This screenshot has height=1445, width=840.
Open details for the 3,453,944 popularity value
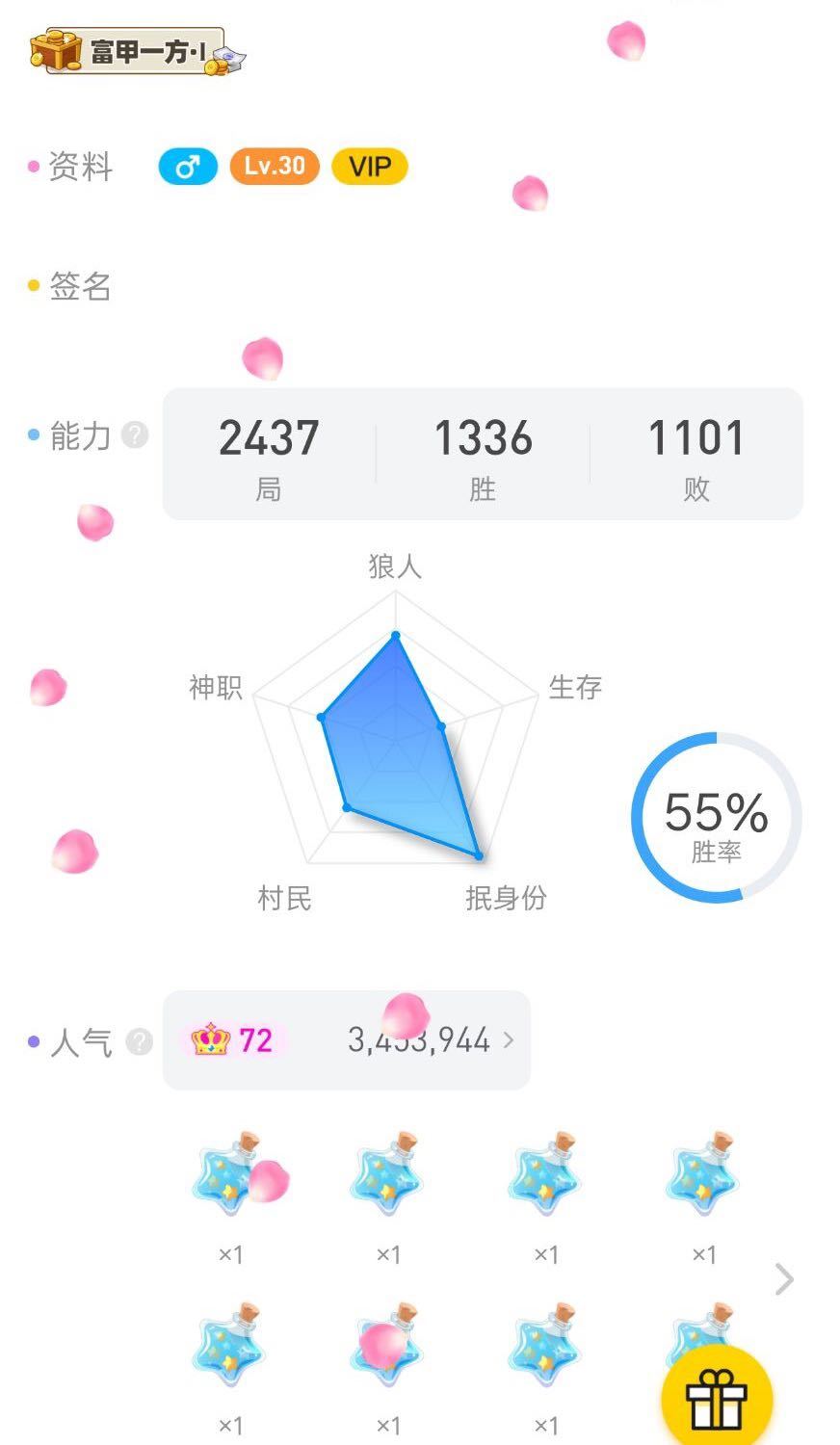coord(419,1040)
